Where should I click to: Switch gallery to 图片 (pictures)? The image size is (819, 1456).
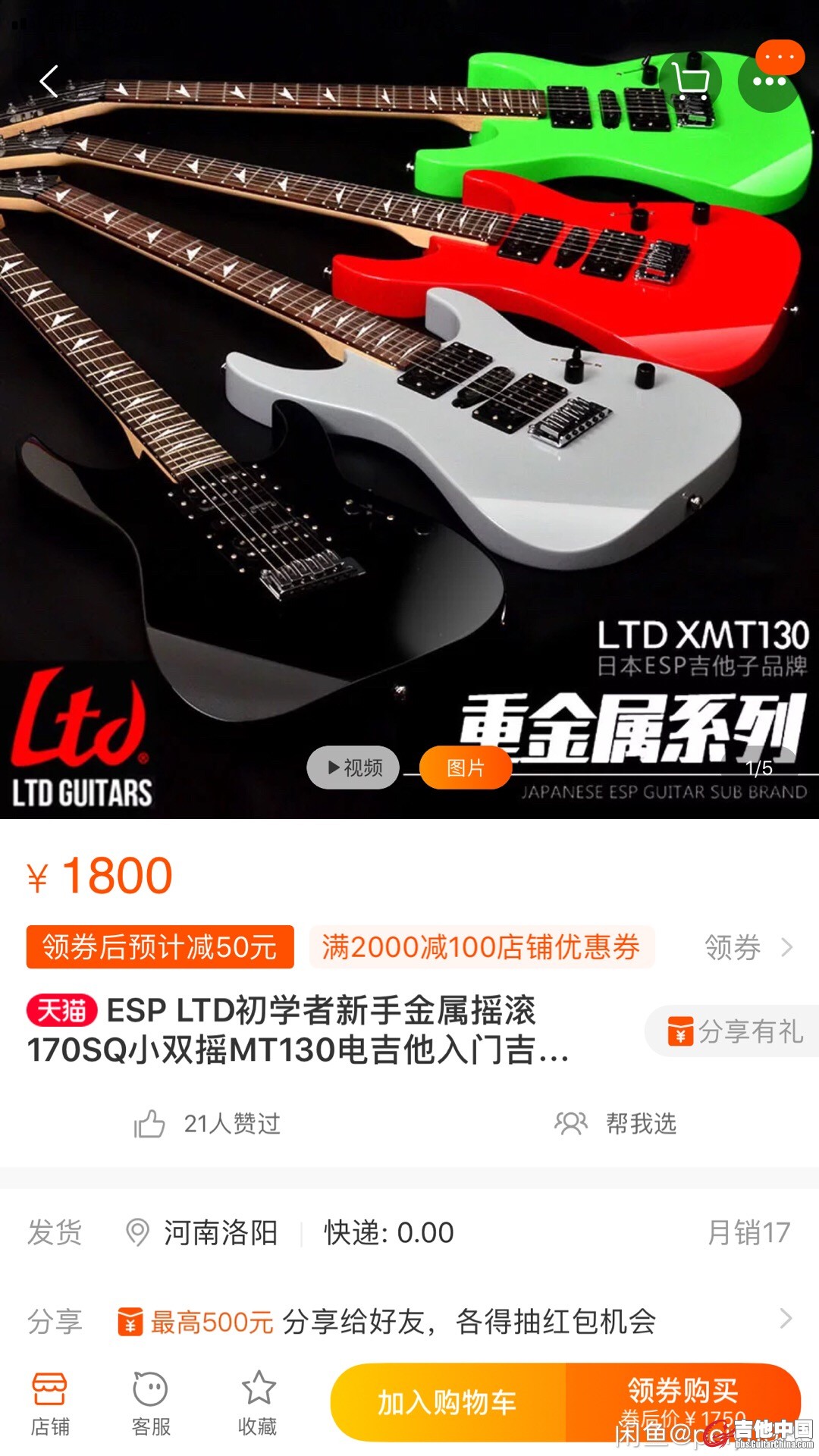tap(465, 767)
